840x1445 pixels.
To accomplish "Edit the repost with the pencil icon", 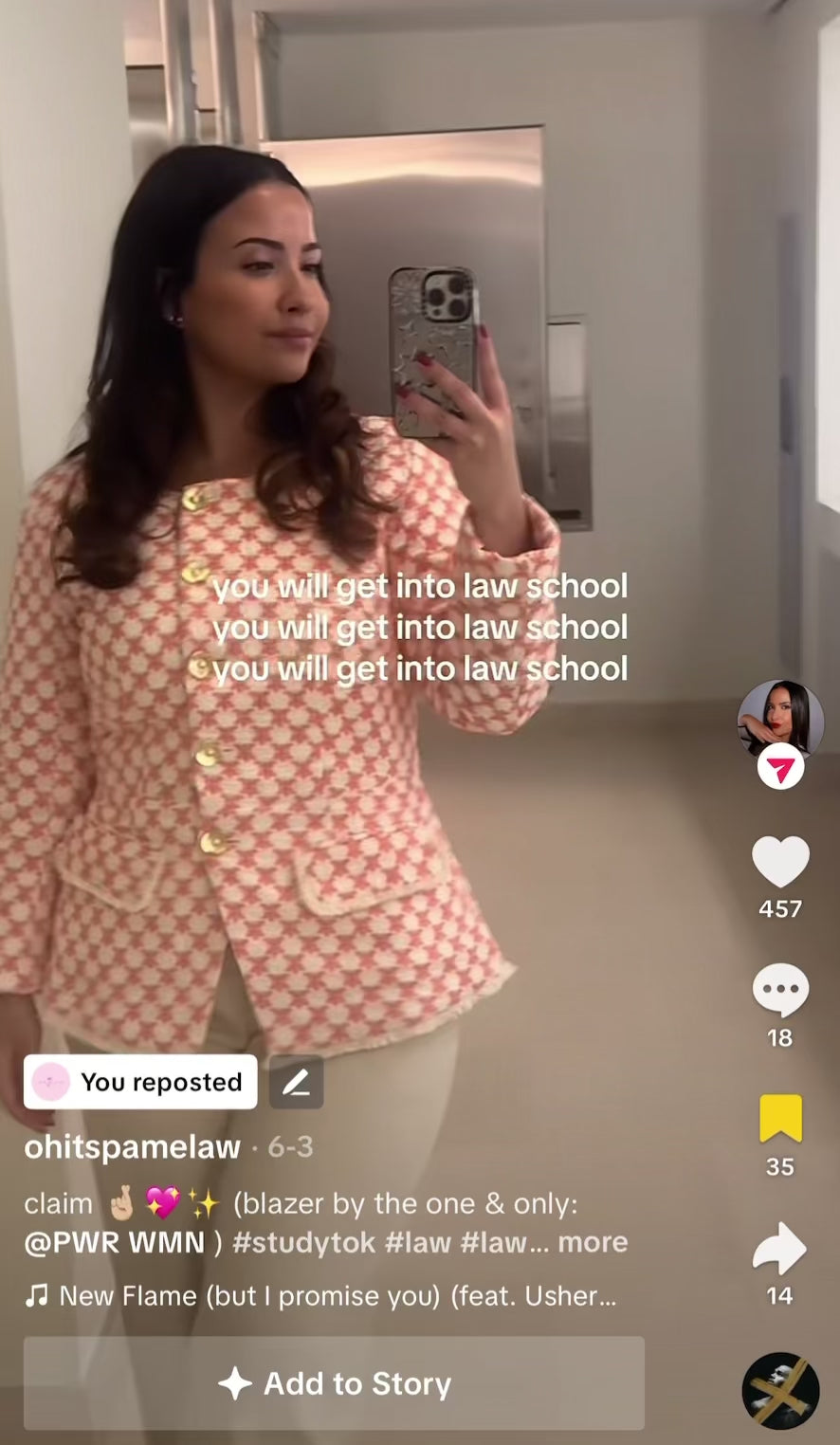I will click(297, 1082).
